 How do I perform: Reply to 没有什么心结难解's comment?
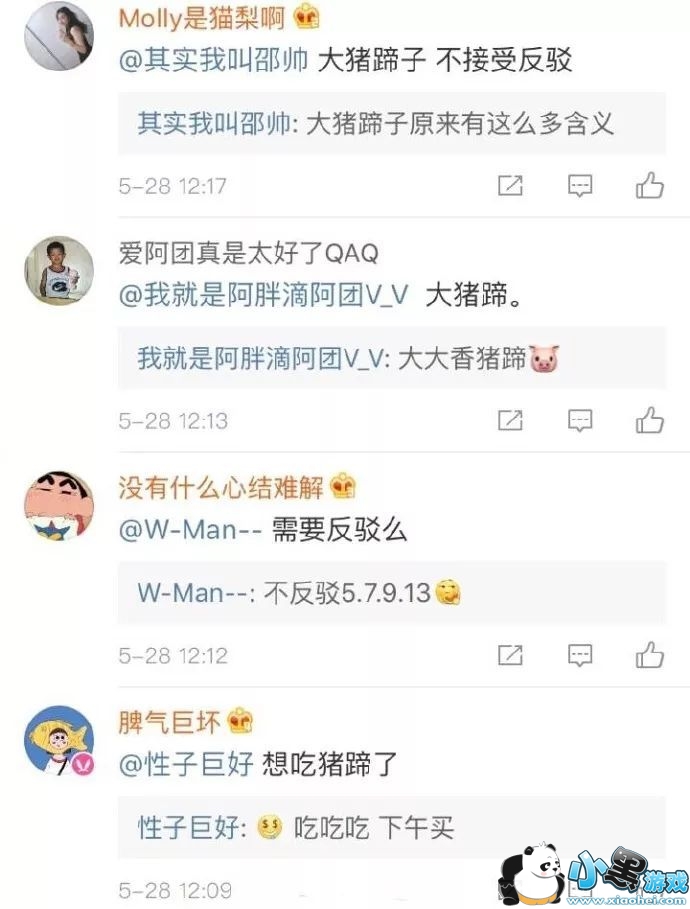[x=580, y=655]
